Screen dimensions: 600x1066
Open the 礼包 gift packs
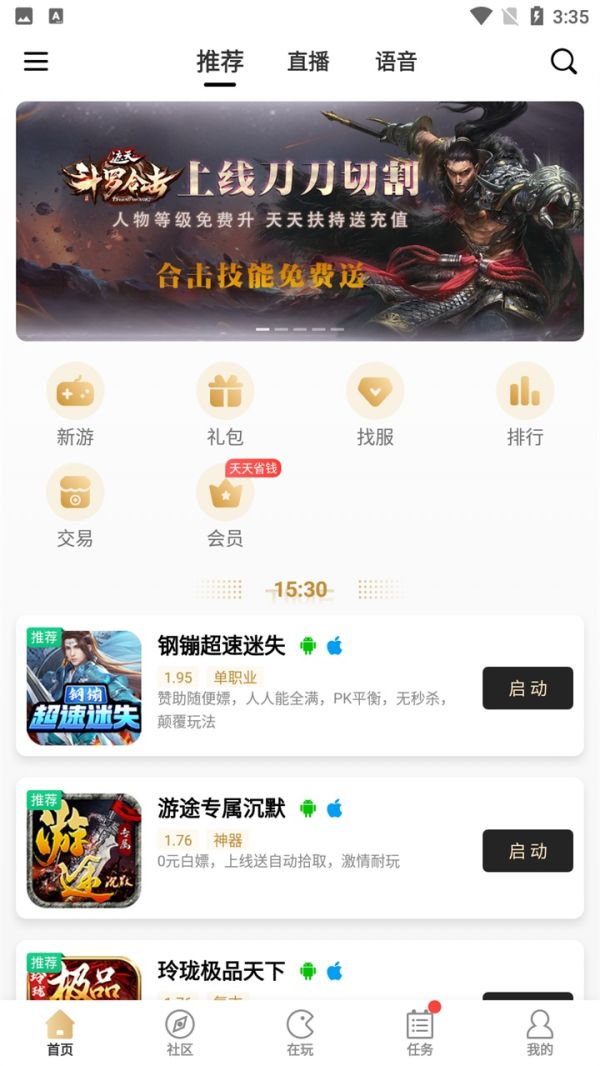[x=225, y=404]
